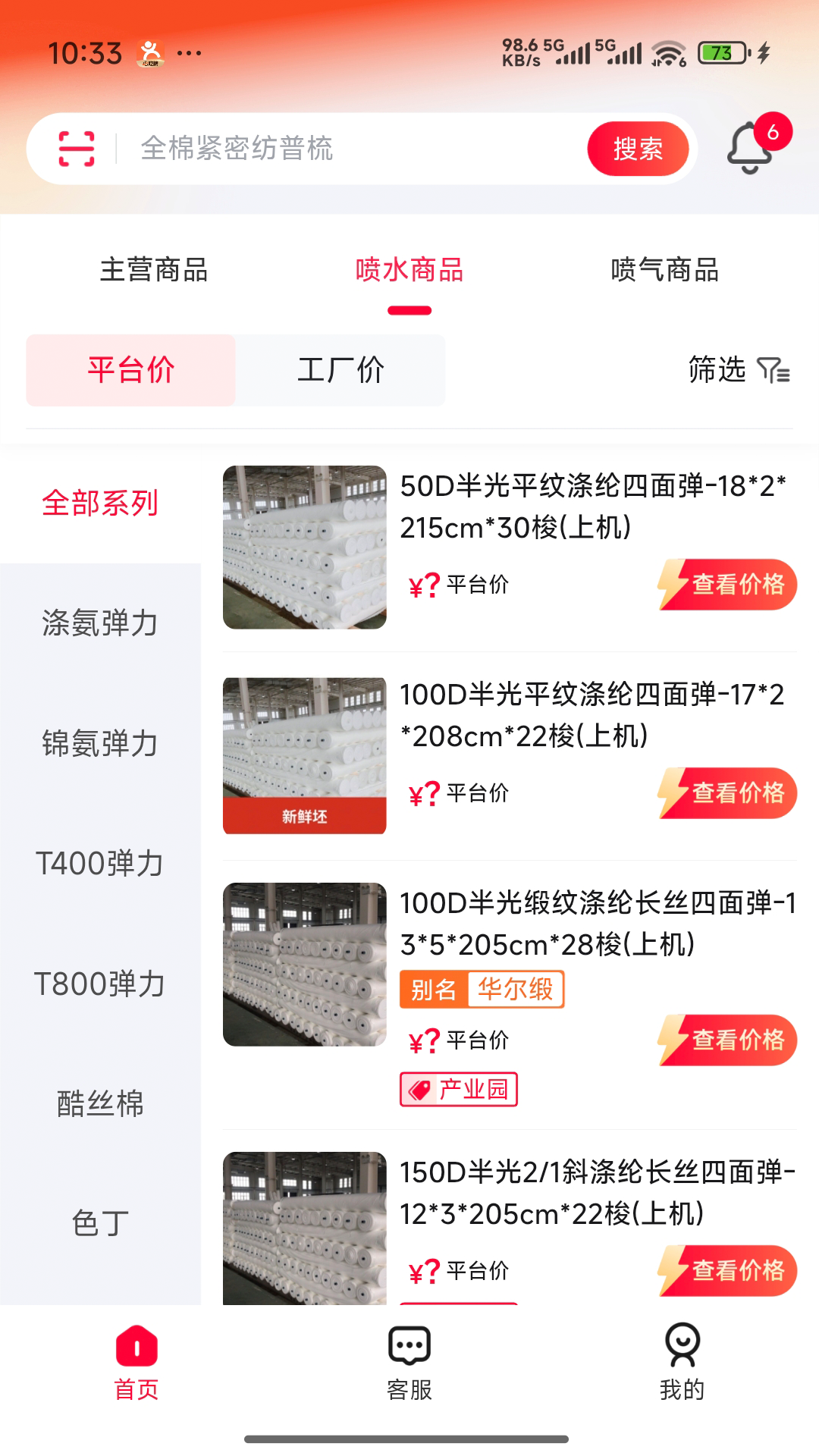Switch to the 喷气商品 tab
Screen dimensions: 819x1456
[665, 270]
